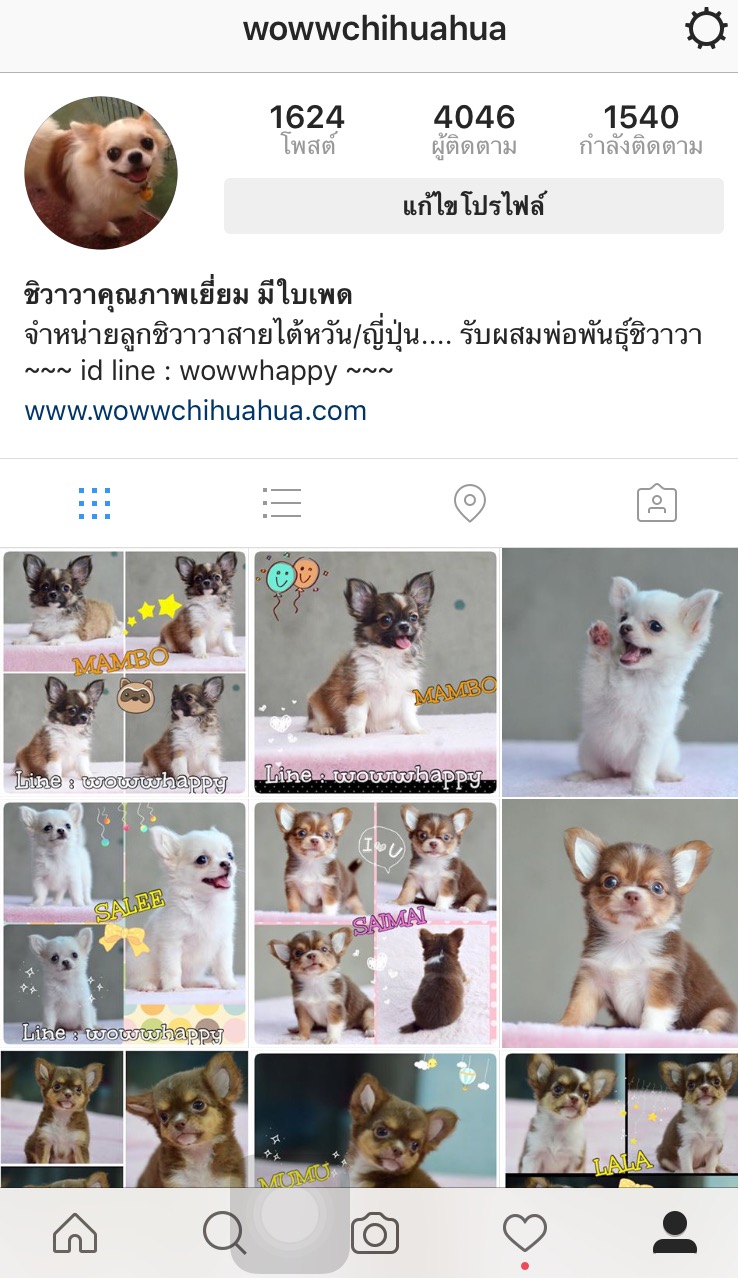Open the SAIMAI puppy collage post
The width and height of the screenshot is (738, 1278).
tap(375, 923)
